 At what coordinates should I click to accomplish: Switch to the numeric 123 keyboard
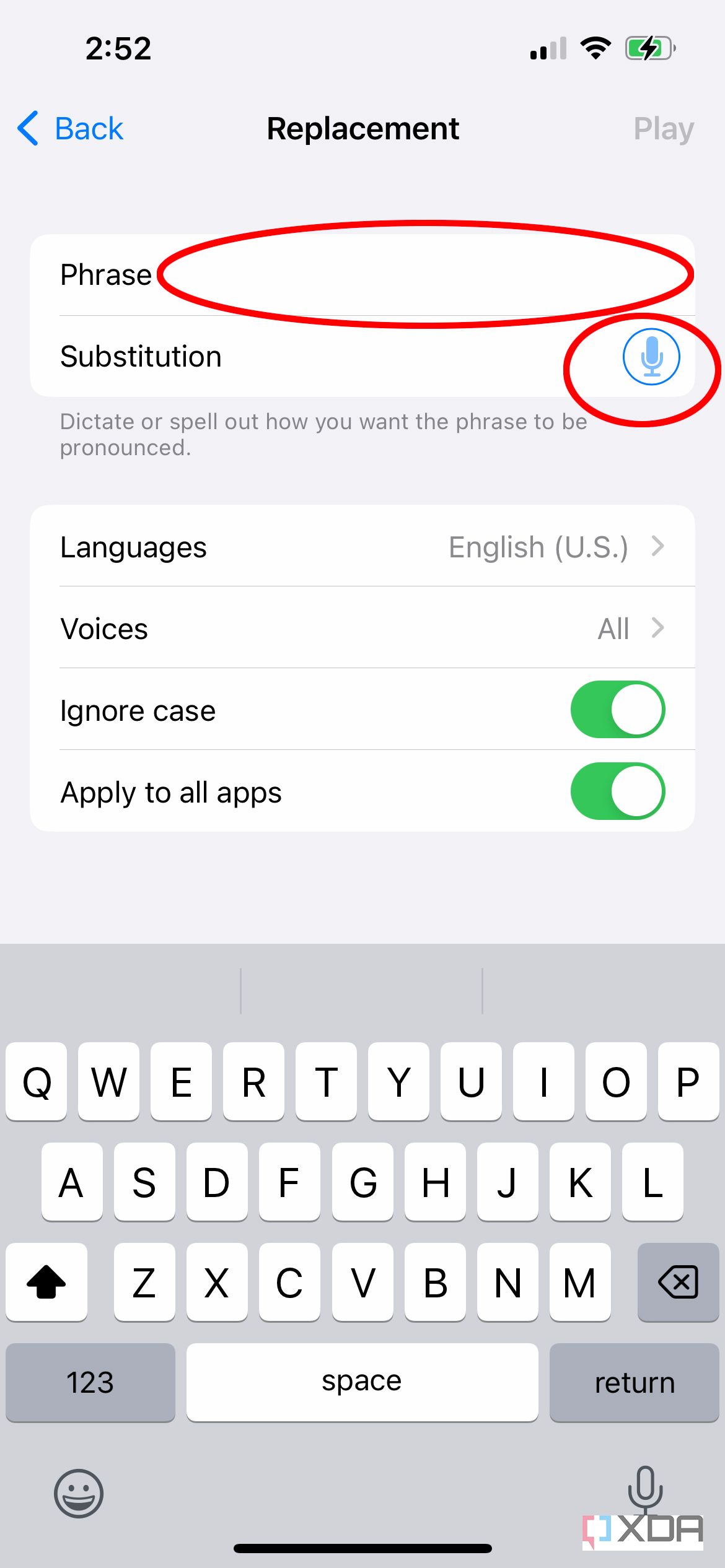[90, 1382]
